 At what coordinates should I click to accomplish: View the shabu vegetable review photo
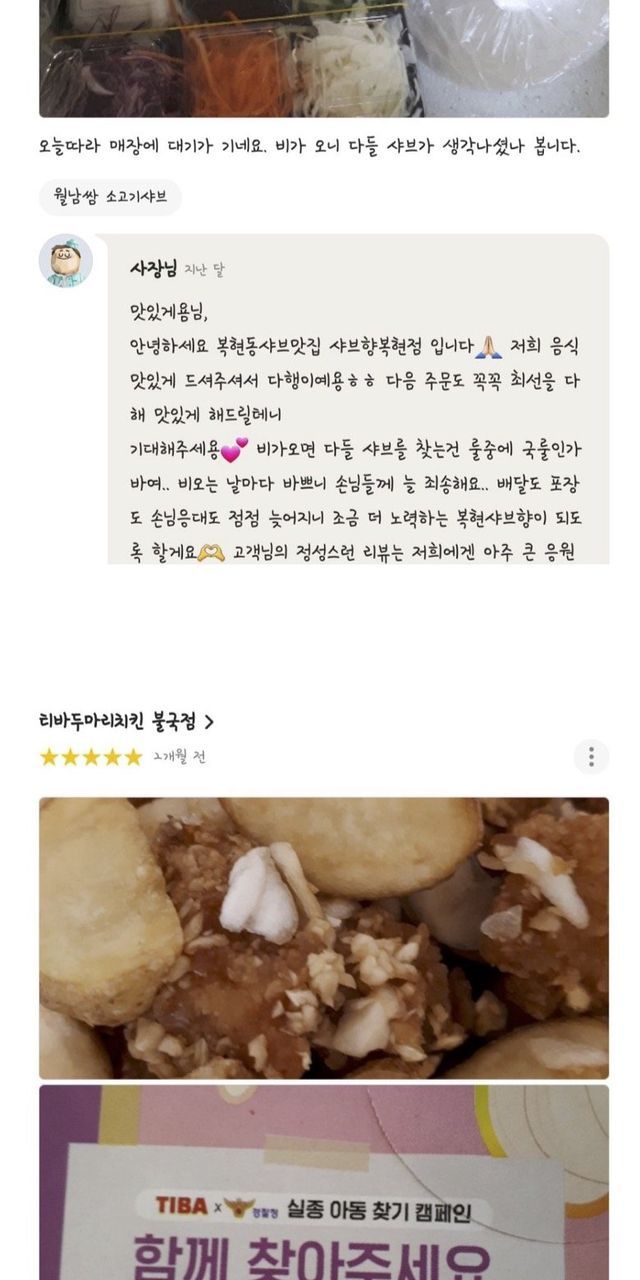click(x=324, y=60)
